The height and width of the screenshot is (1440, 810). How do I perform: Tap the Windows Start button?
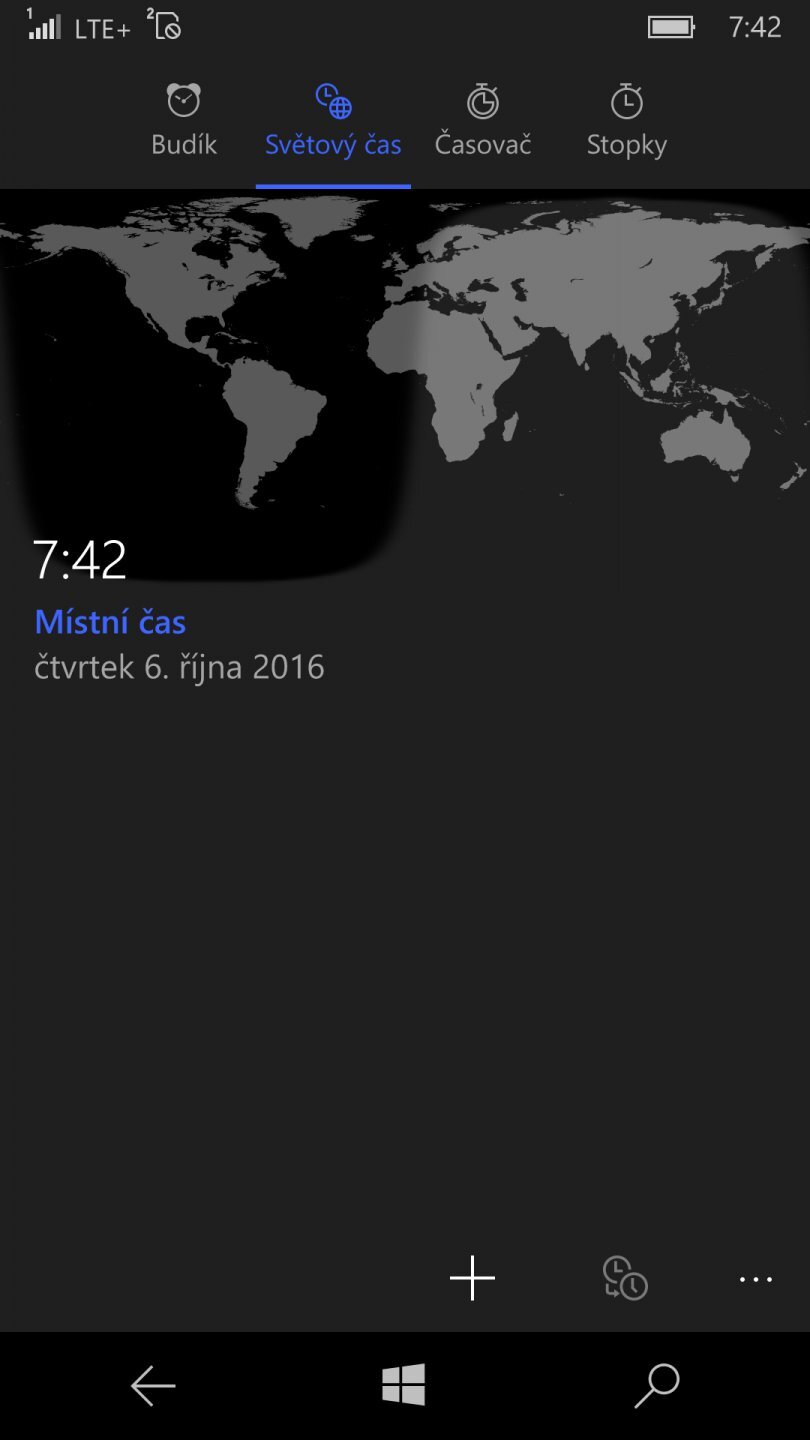pos(404,1386)
